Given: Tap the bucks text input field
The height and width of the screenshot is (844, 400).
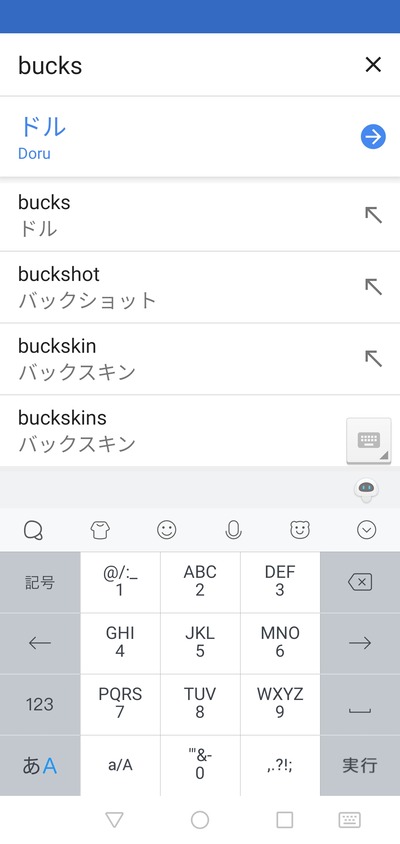Looking at the screenshot, I should (x=178, y=65).
